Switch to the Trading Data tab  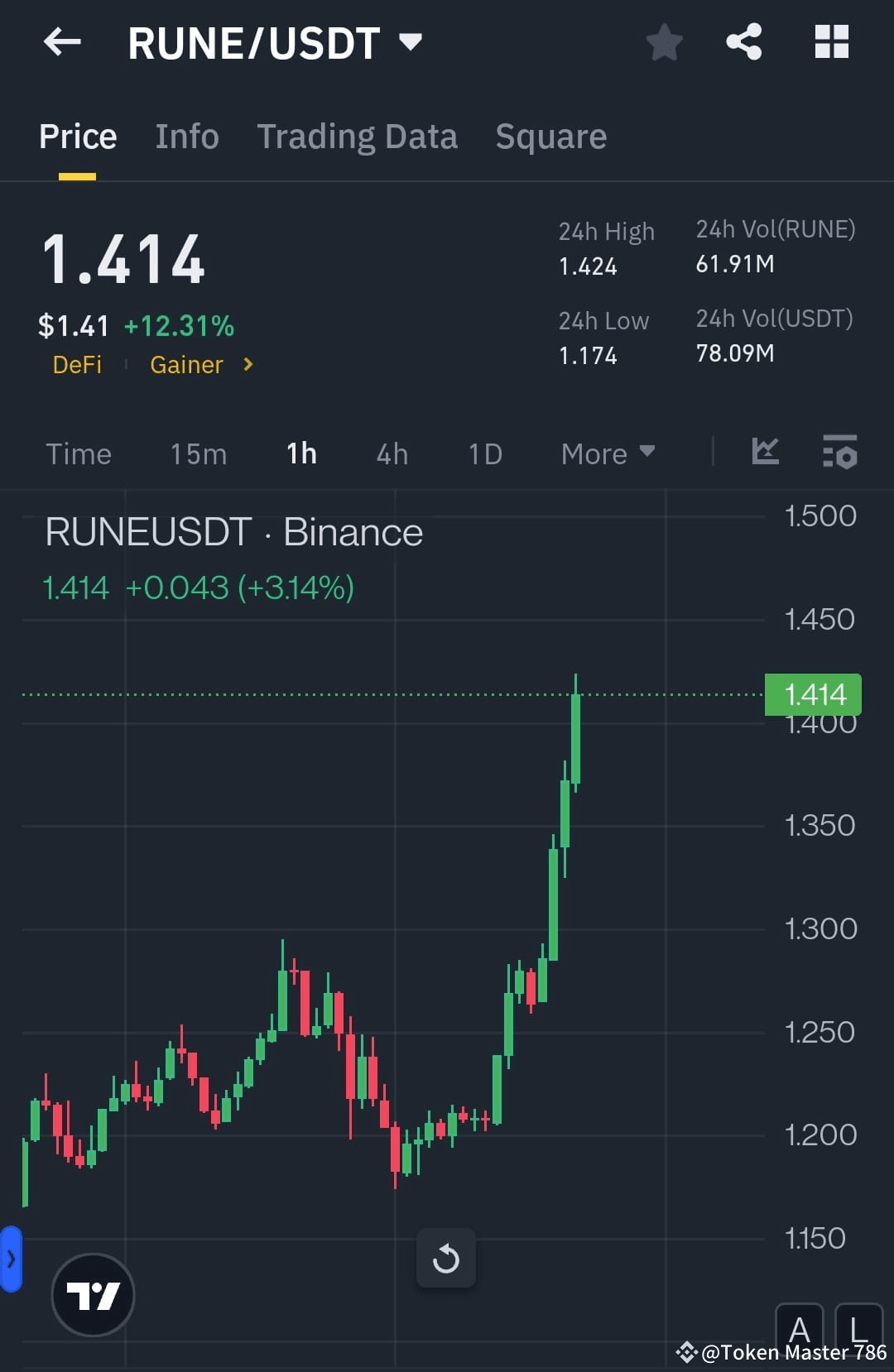(358, 136)
